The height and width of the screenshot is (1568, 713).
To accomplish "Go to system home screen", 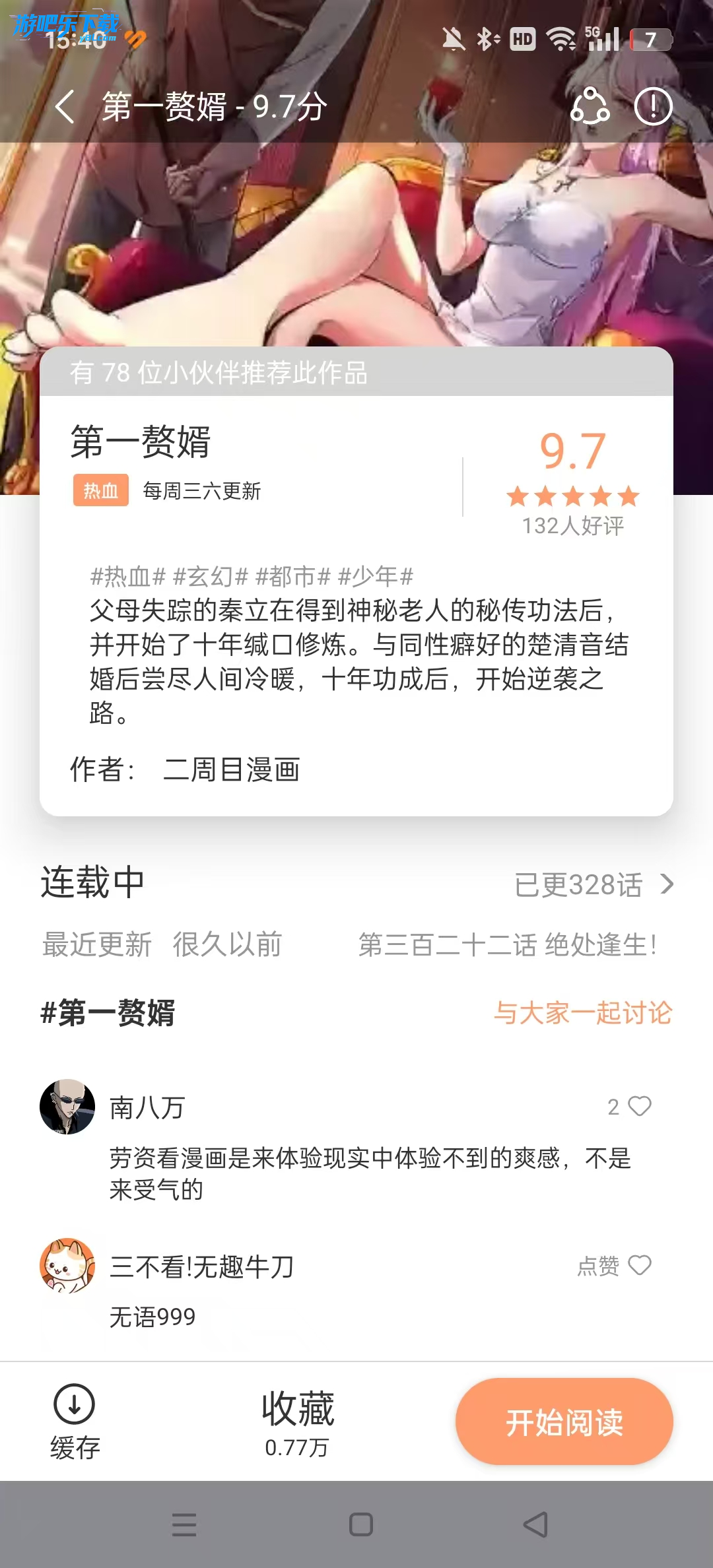I will point(360,1524).
